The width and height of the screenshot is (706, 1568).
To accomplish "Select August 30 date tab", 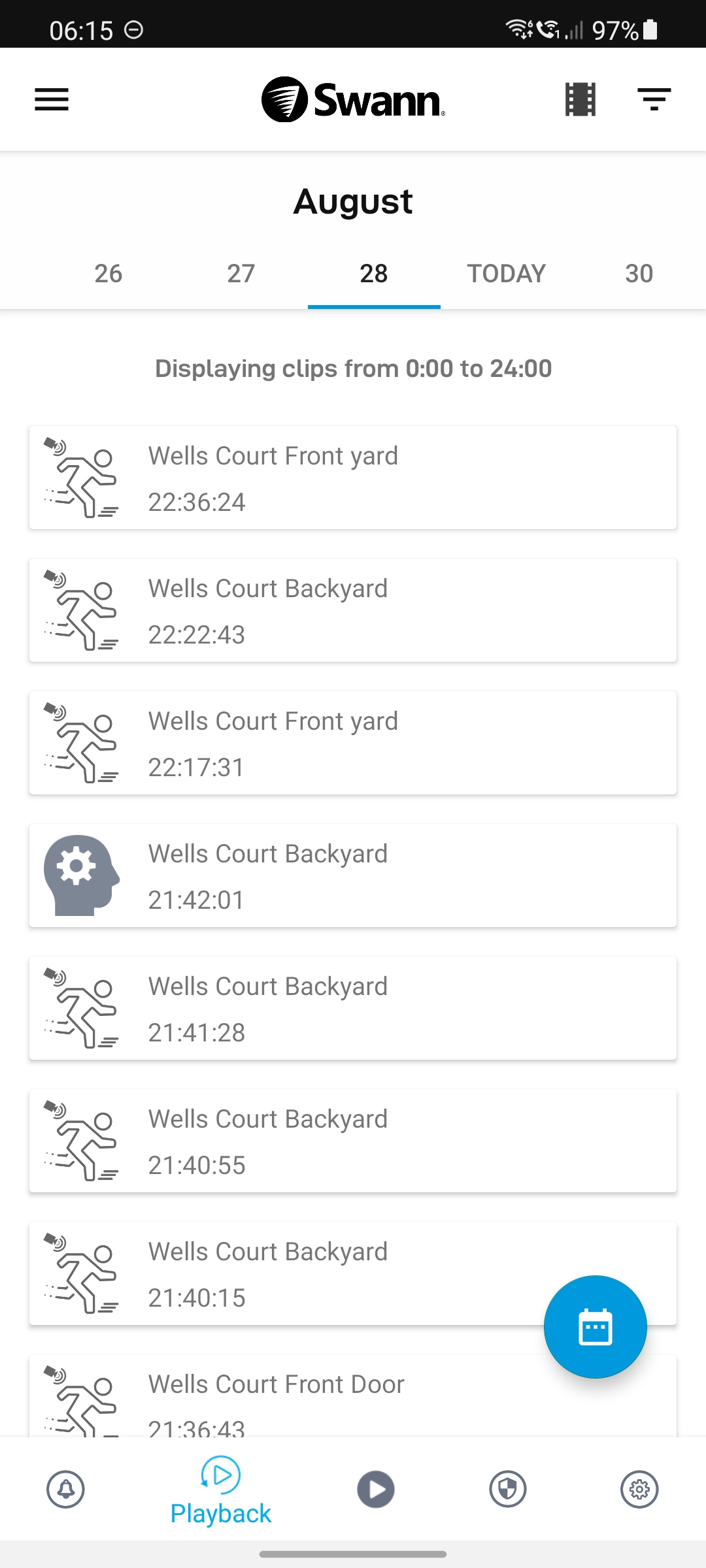I will click(x=639, y=274).
